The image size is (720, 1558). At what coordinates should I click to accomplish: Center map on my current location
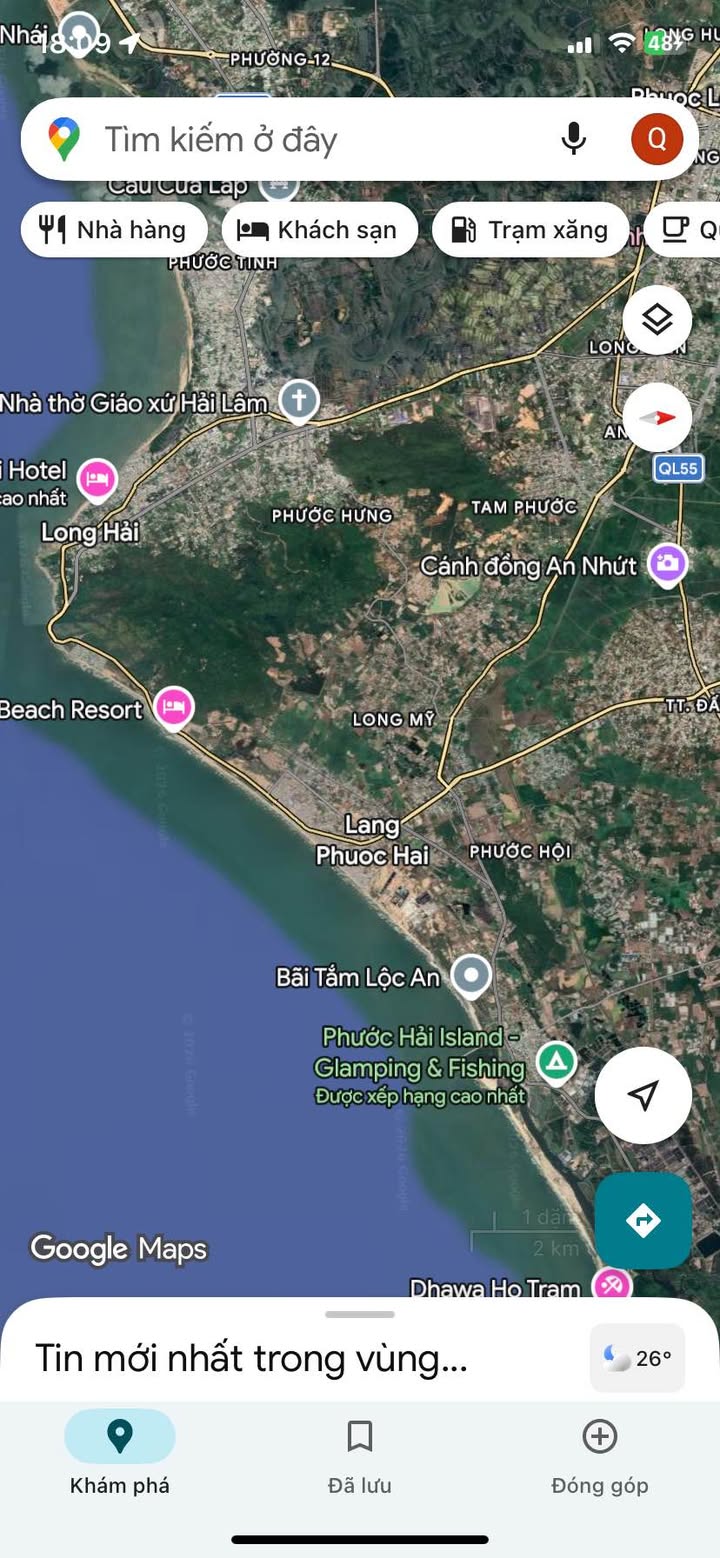click(x=643, y=1095)
